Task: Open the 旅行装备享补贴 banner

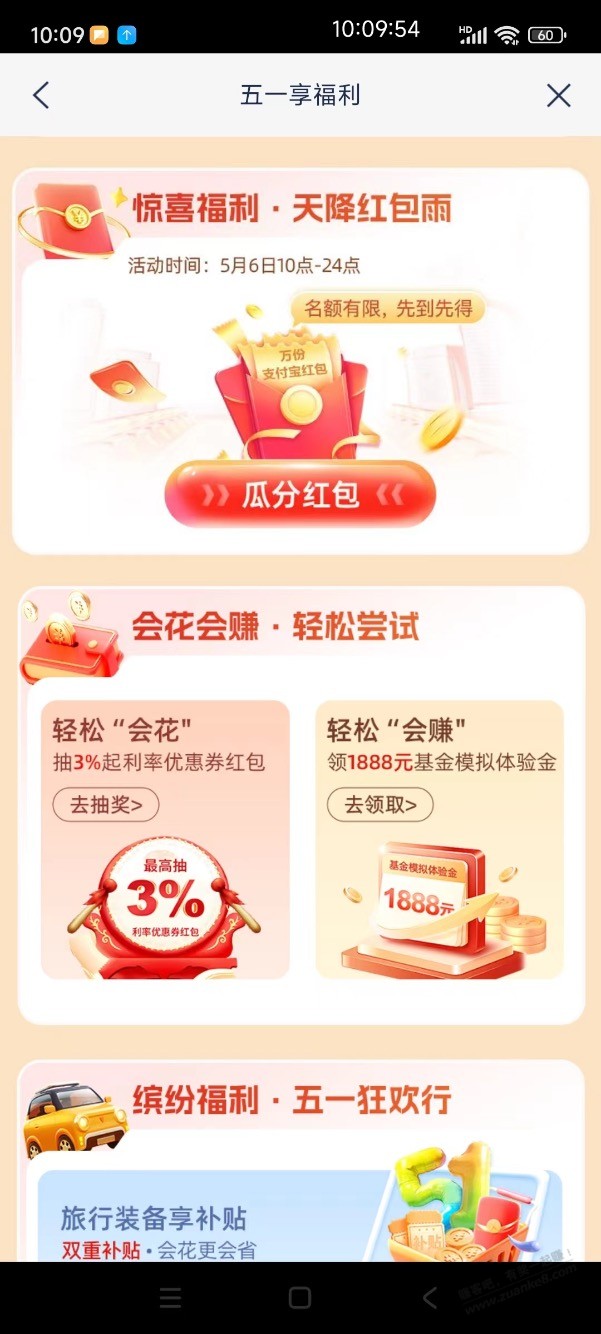Action: click(300, 1214)
